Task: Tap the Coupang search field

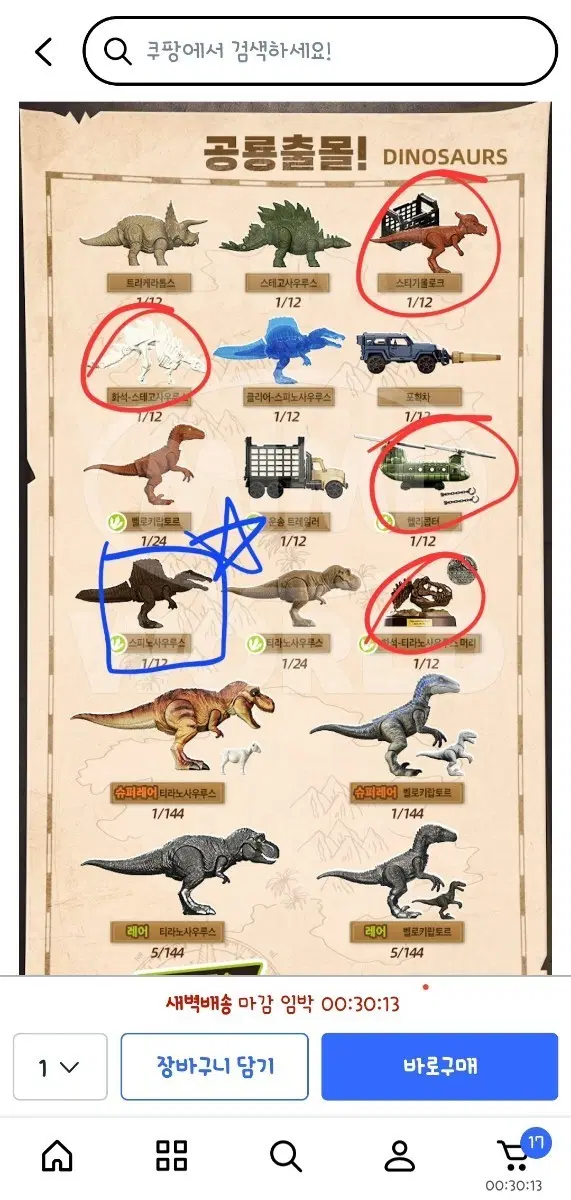Action: coord(320,51)
